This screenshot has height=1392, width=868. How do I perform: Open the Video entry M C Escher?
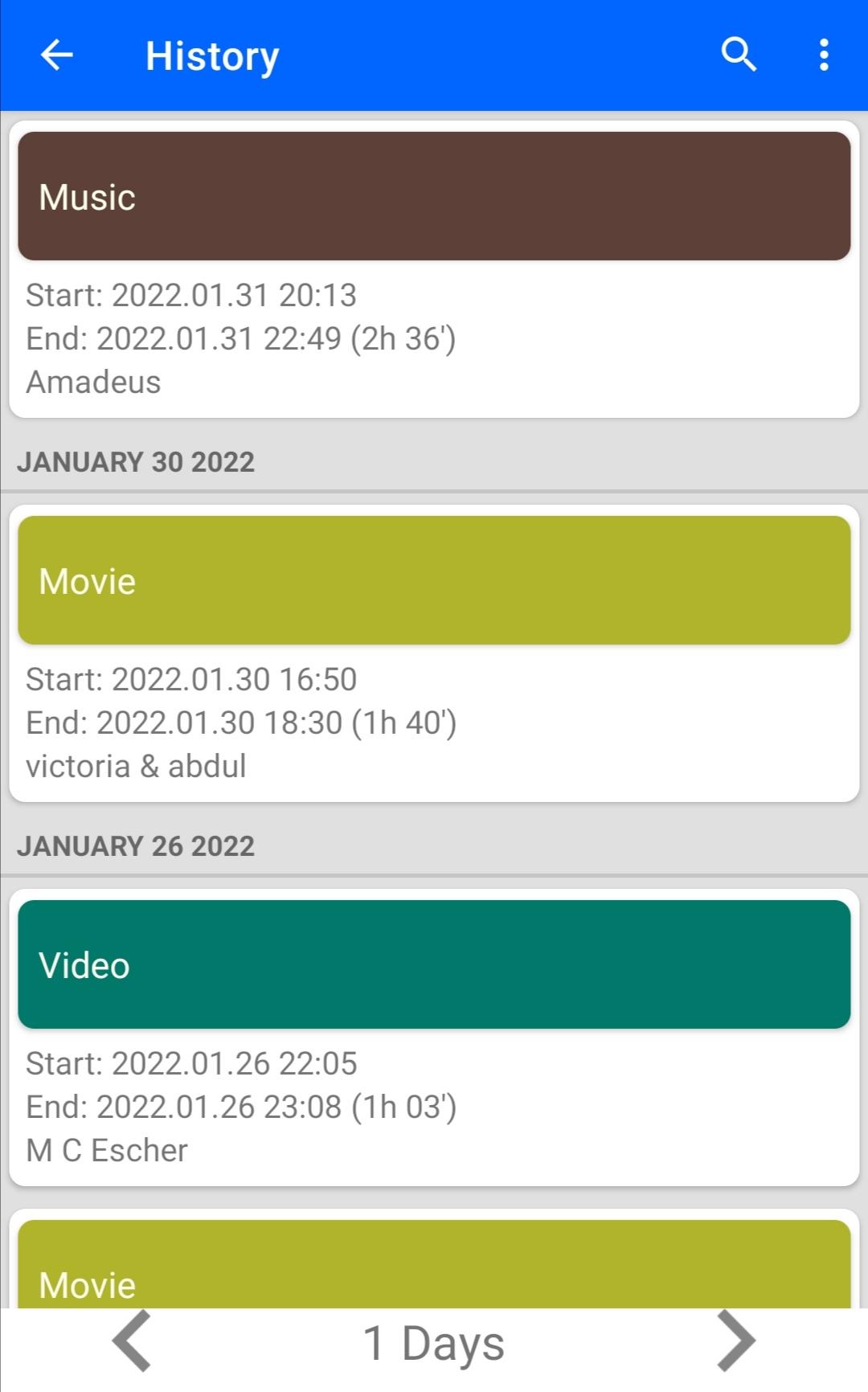click(x=434, y=1038)
